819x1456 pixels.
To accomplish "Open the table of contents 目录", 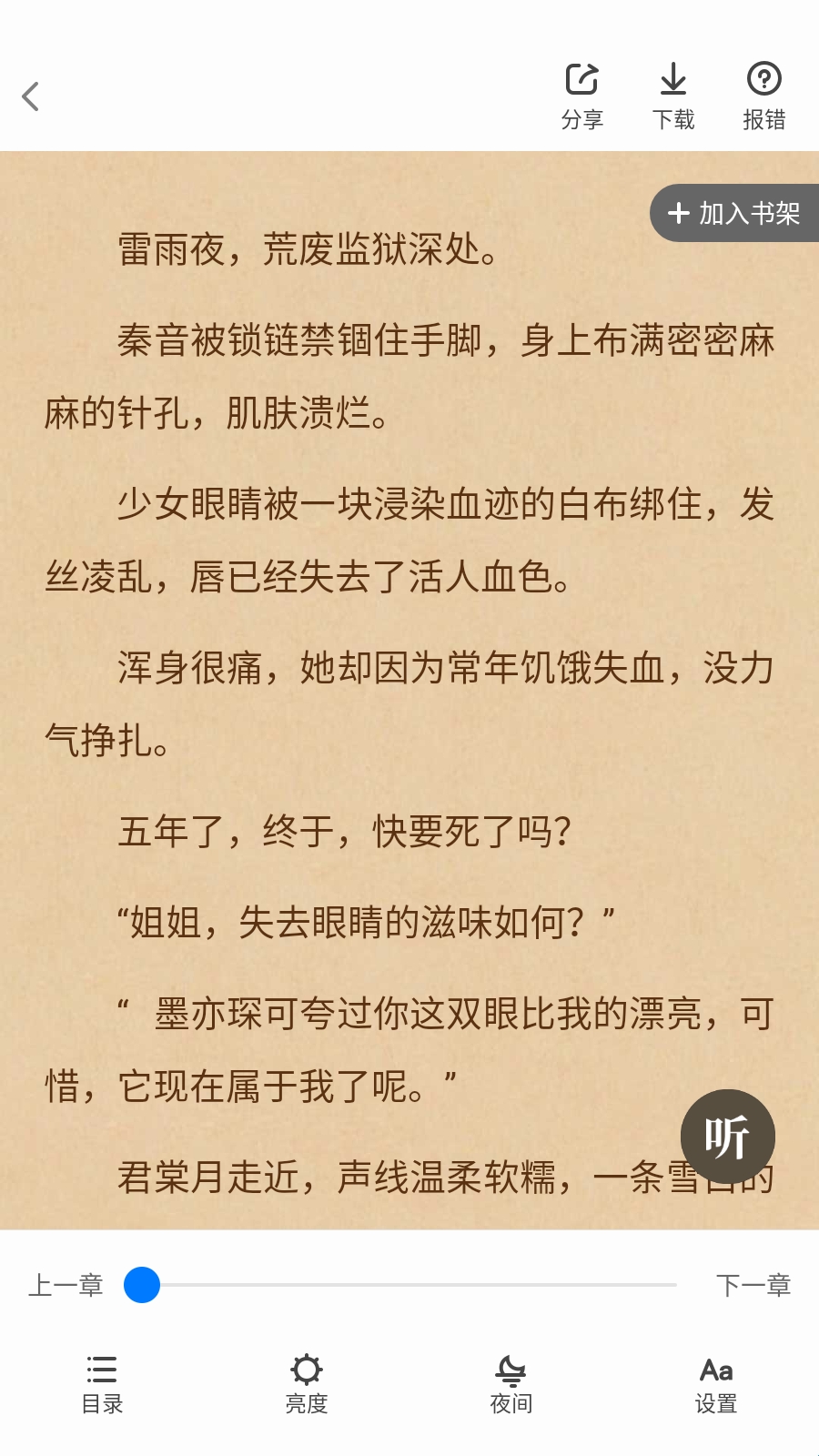I will pos(102,1383).
